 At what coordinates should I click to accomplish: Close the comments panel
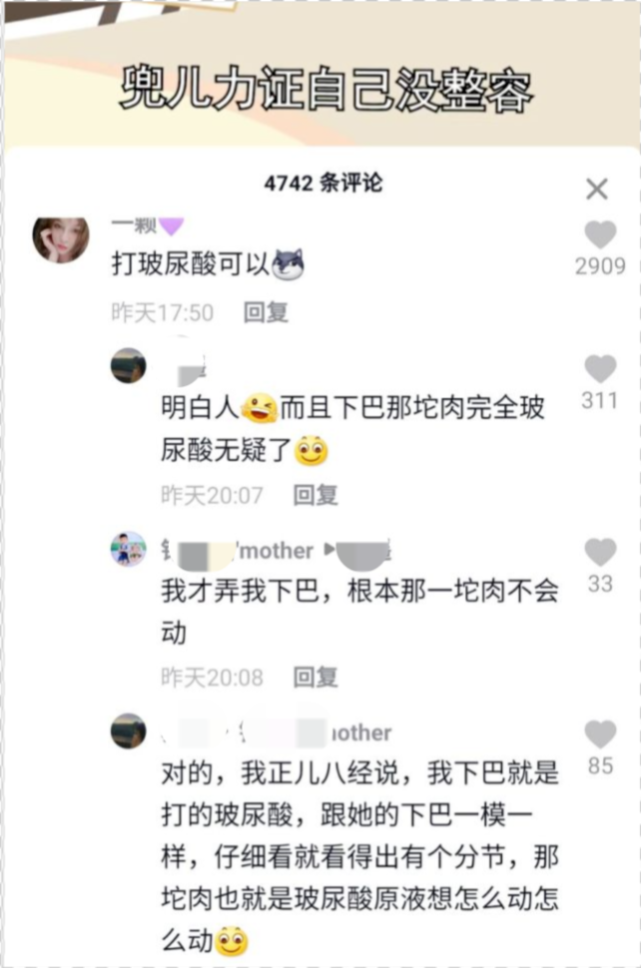click(597, 189)
